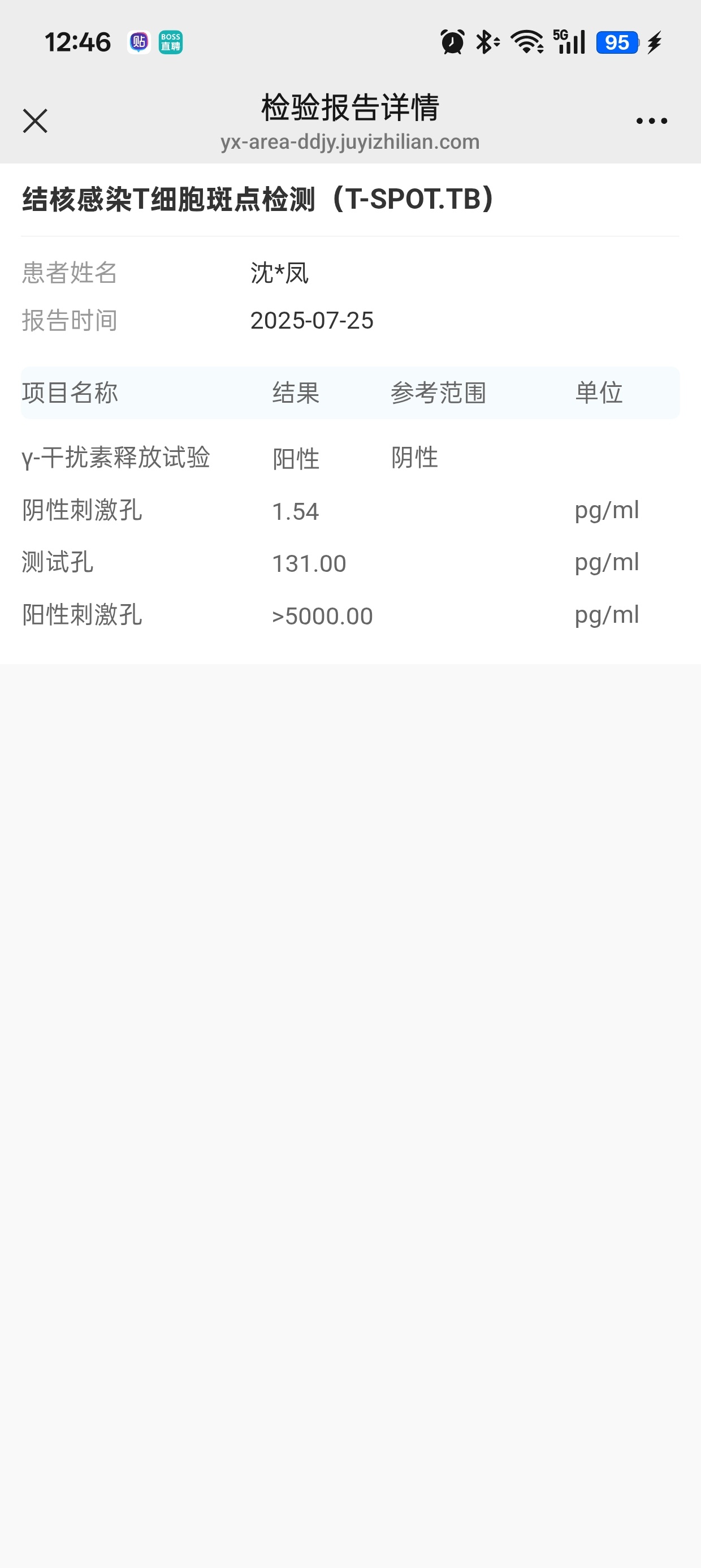Close the lab report detail page
The image size is (701, 1568).
(x=34, y=120)
